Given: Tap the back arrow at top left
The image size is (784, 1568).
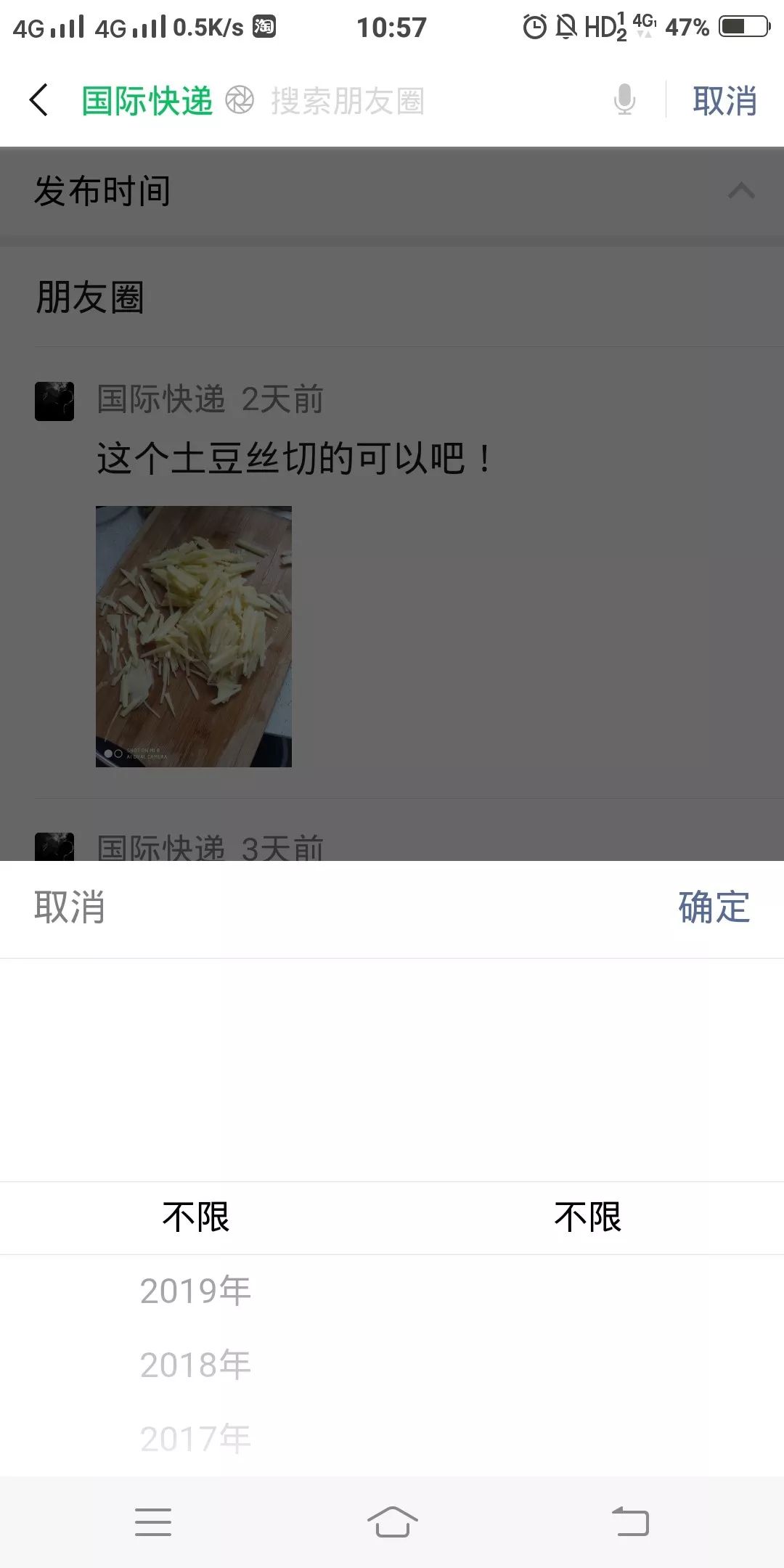Looking at the screenshot, I should [38, 99].
